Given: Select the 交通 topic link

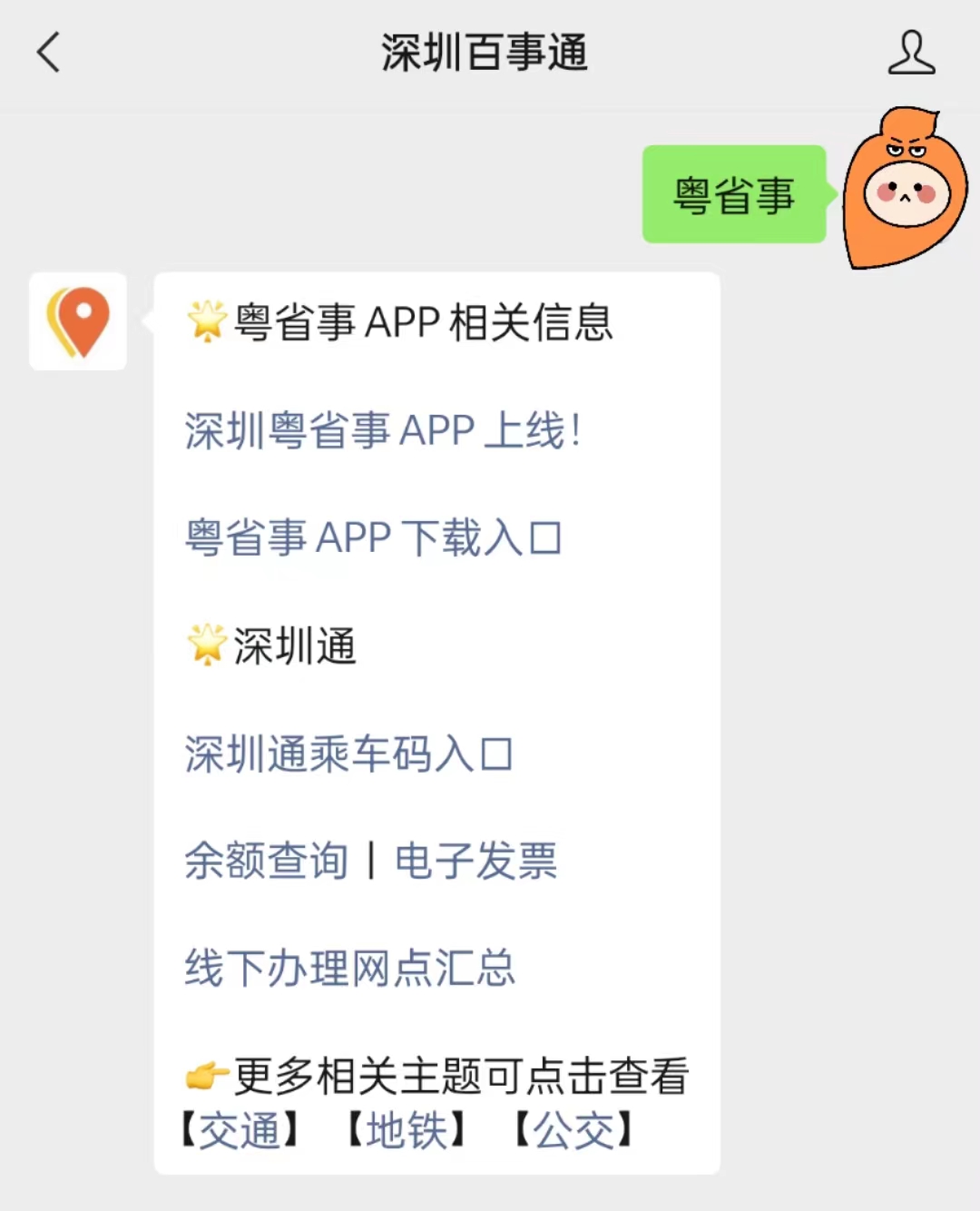Looking at the screenshot, I should pyautogui.click(x=240, y=1131).
